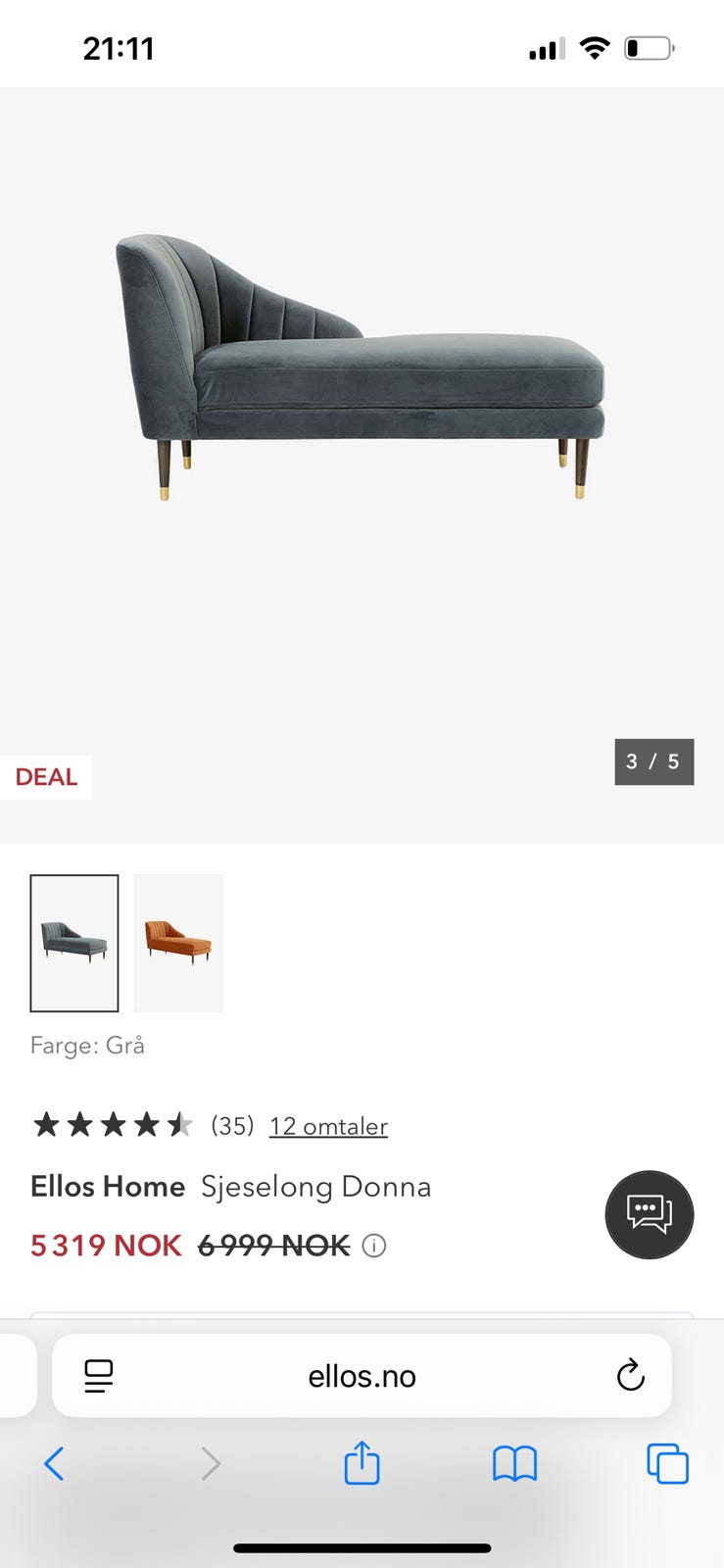The width and height of the screenshot is (724, 1568).
Task: Tap the ellos.no address bar
Action: (362, 1376)
